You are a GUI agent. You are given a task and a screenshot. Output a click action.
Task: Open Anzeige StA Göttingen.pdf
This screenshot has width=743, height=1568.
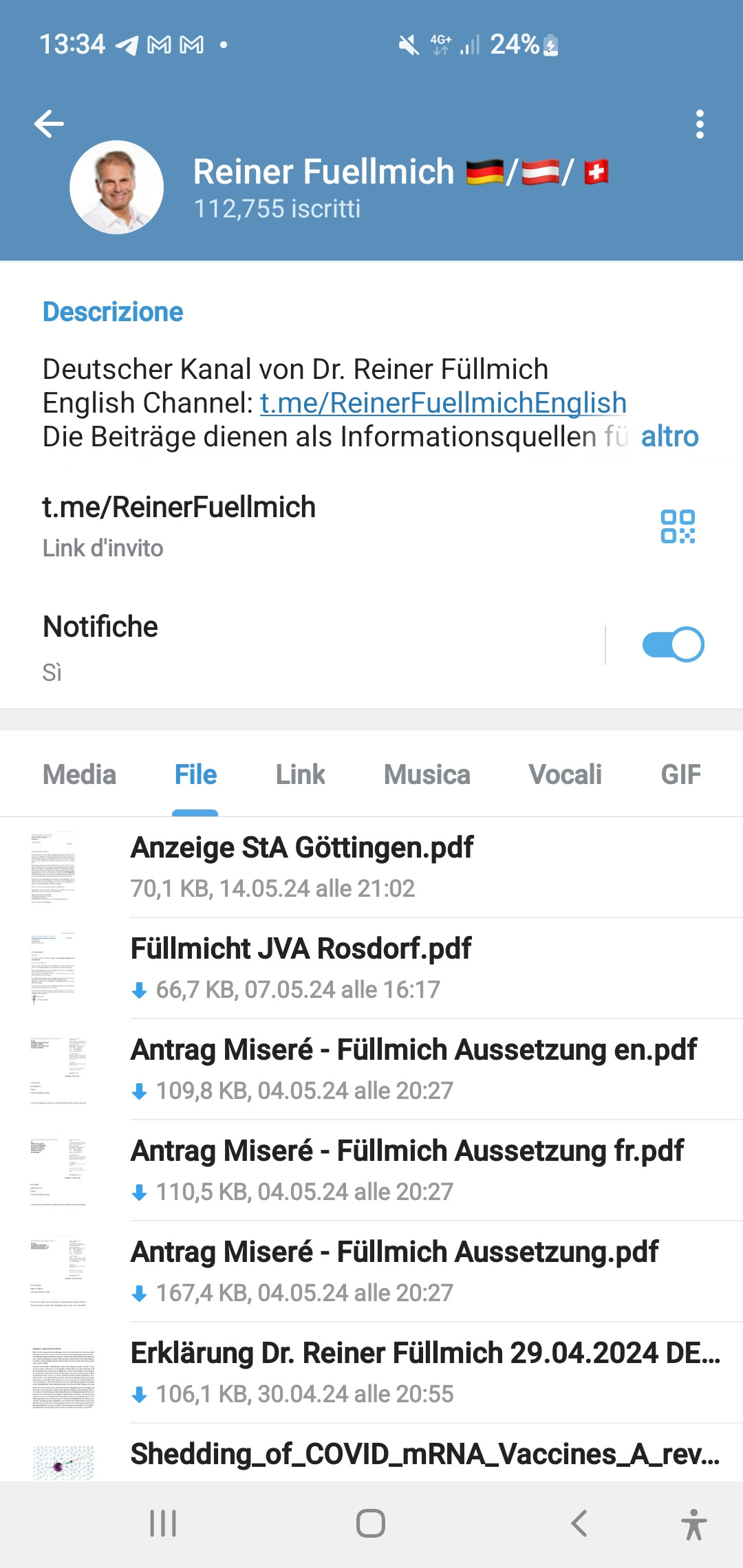[371, 867]
